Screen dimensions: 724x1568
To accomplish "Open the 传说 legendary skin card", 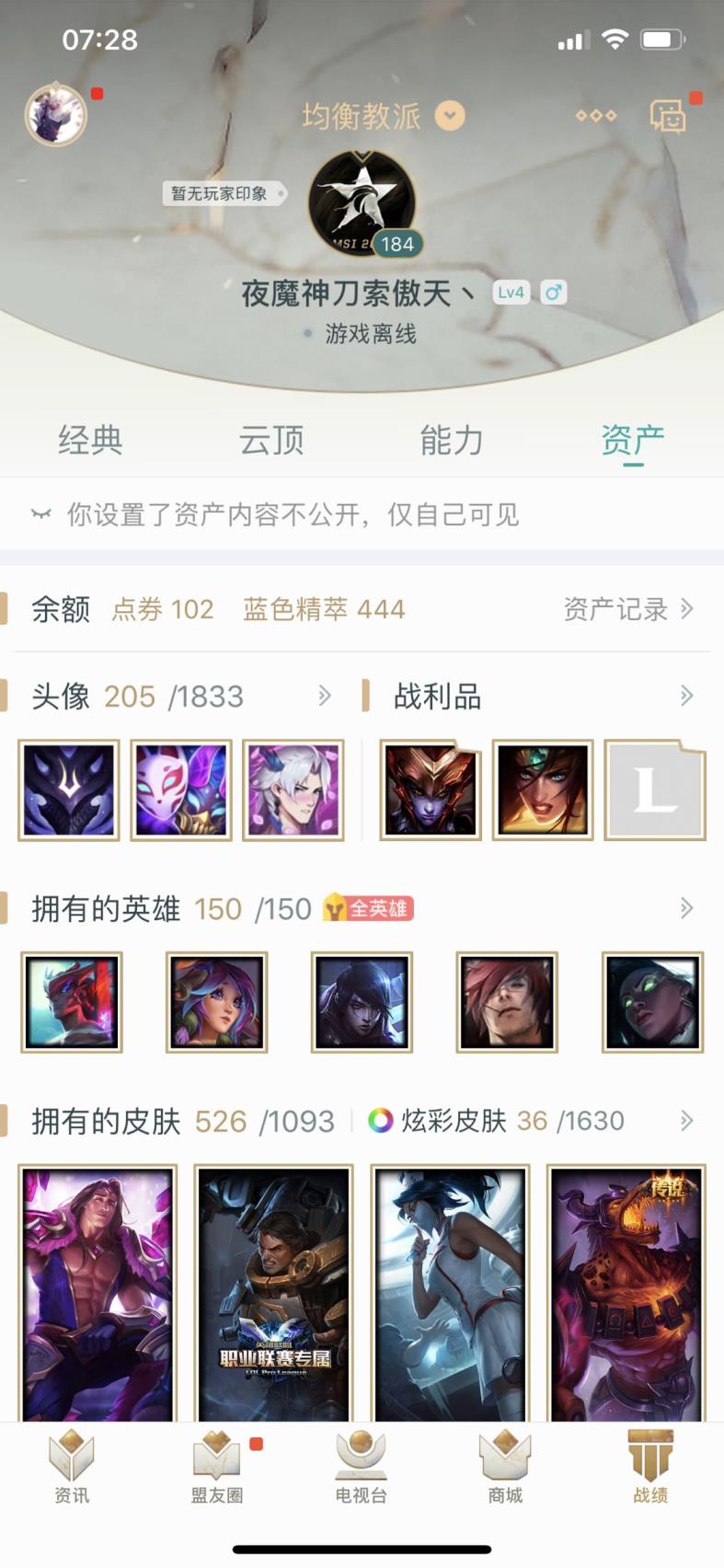I will tap(626, 1293).
